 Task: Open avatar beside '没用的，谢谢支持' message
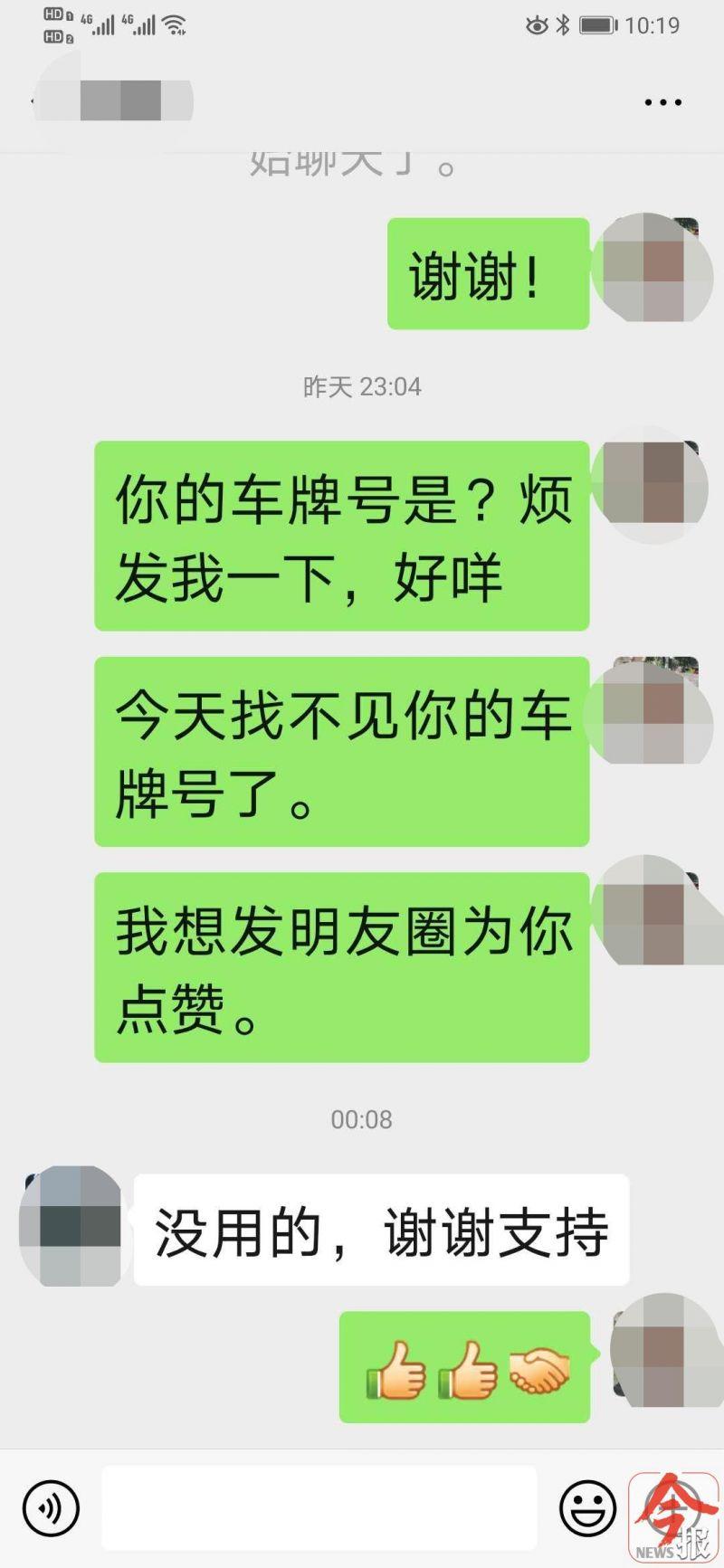(71, 1227)
